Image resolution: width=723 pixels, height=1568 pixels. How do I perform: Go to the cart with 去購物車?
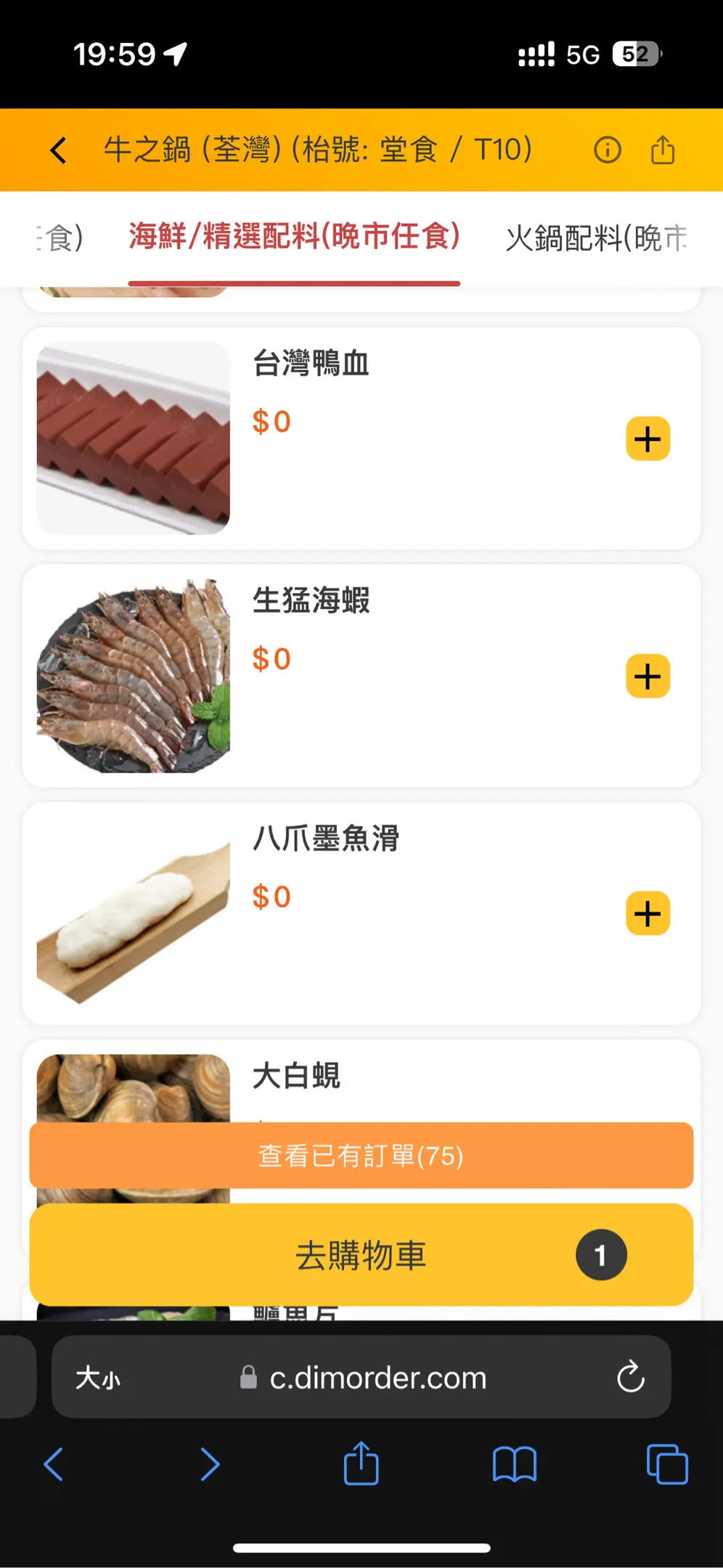(361, 1255)
